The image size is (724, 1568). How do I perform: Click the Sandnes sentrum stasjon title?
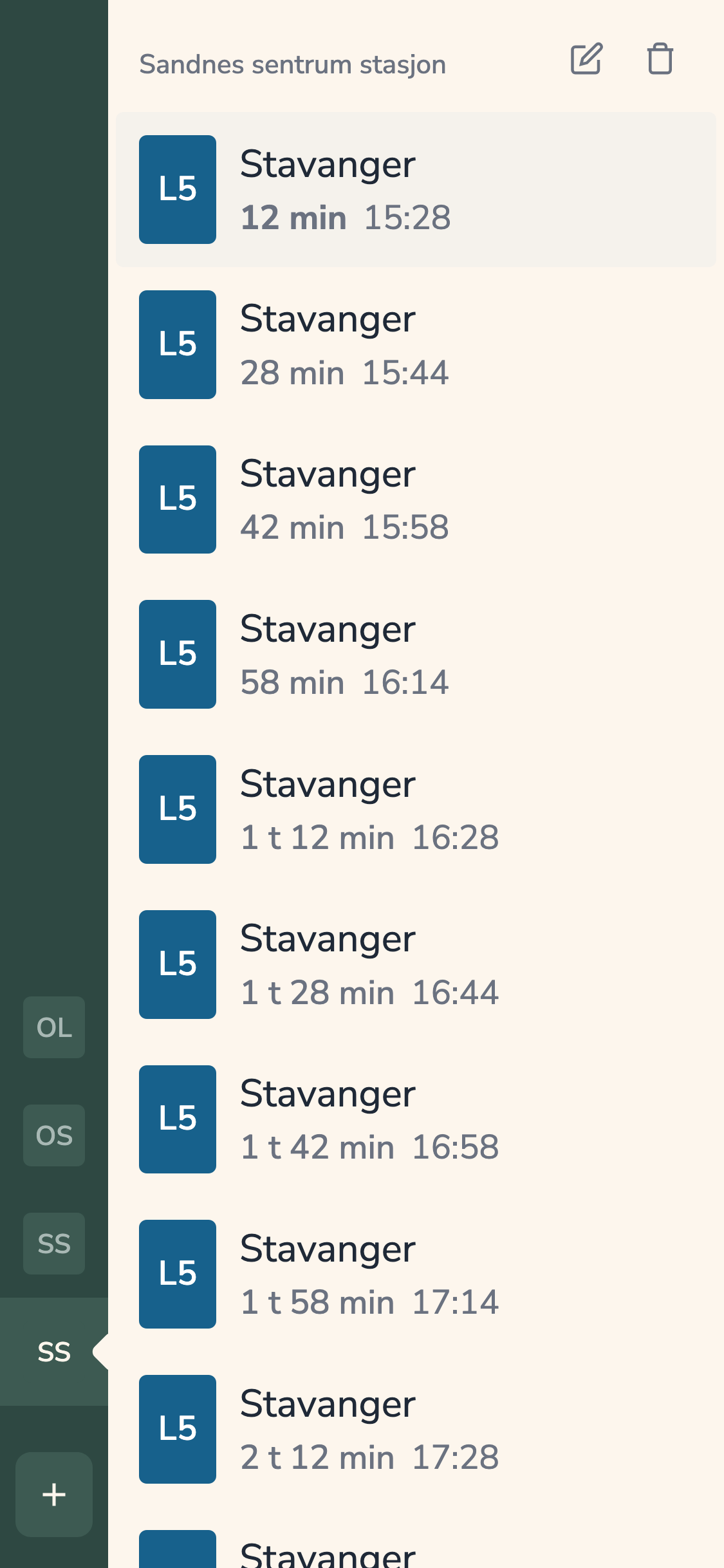[x=292, y=63]
